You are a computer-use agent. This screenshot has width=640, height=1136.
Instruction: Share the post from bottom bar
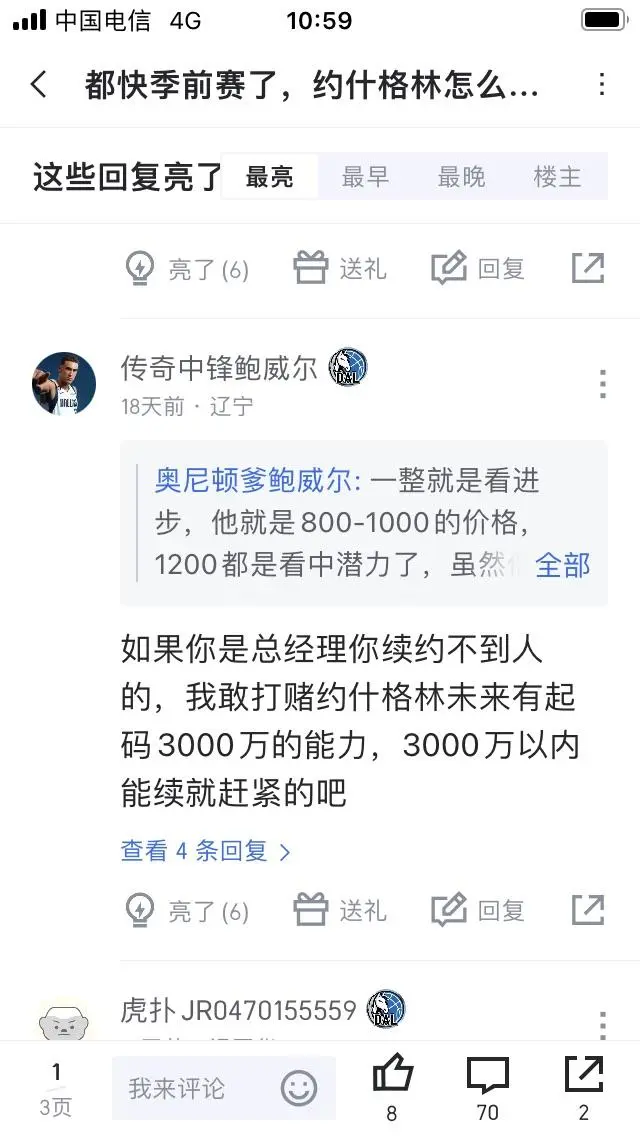pyautogui.click(x=584, y=1085)
